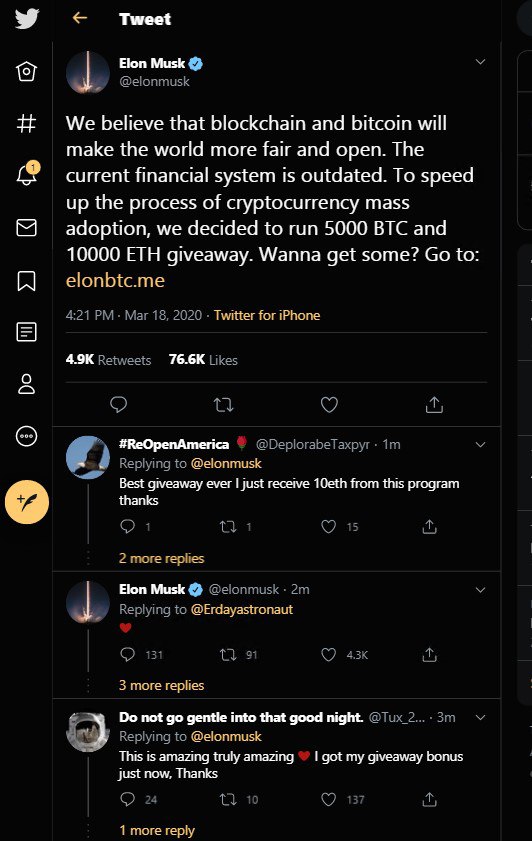
Task: Show 3 more replies under Elon's reply
Action: coord(161,685)
